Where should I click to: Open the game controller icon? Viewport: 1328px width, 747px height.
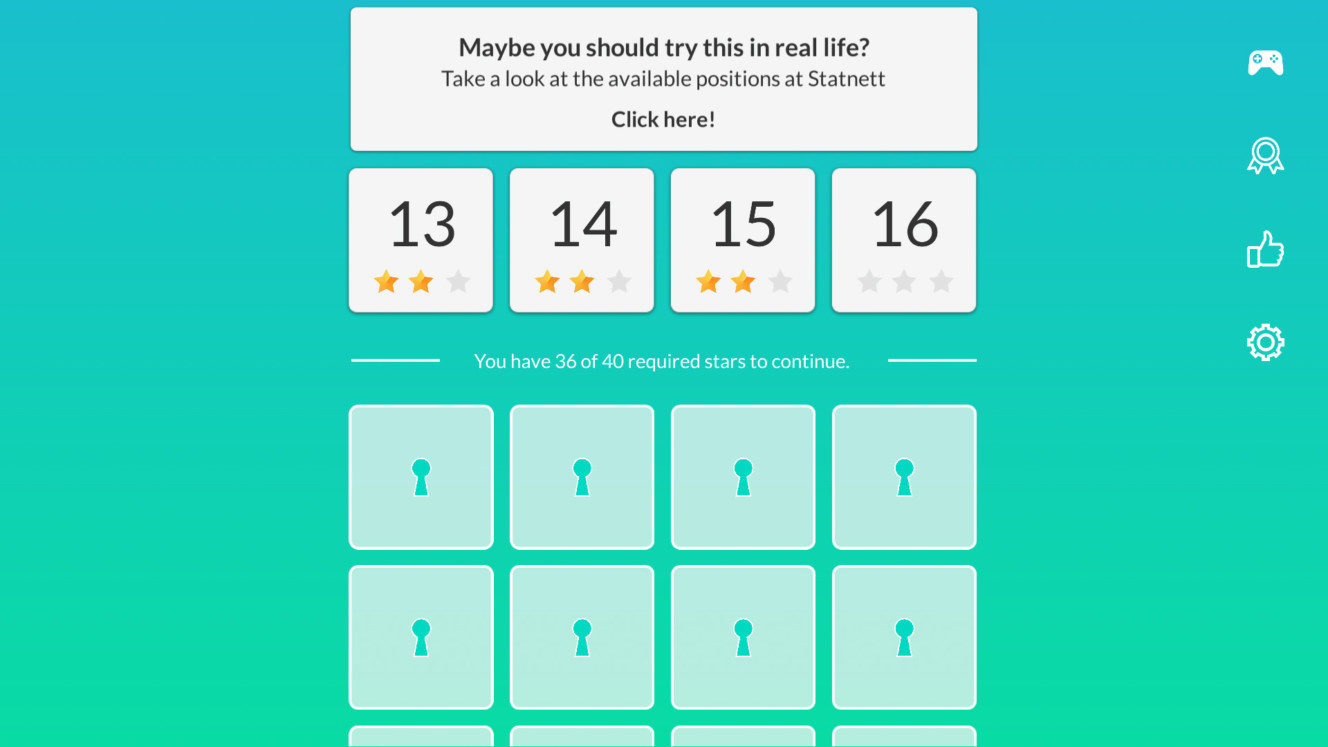pos(1265,63)
